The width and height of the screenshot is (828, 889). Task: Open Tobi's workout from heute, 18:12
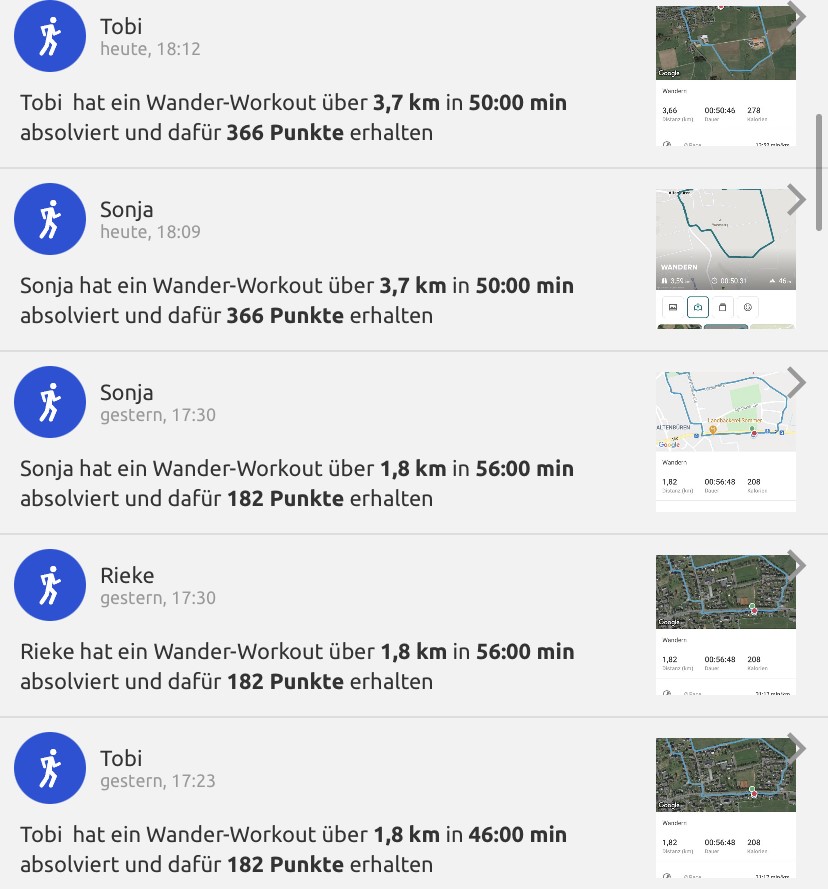796,17
